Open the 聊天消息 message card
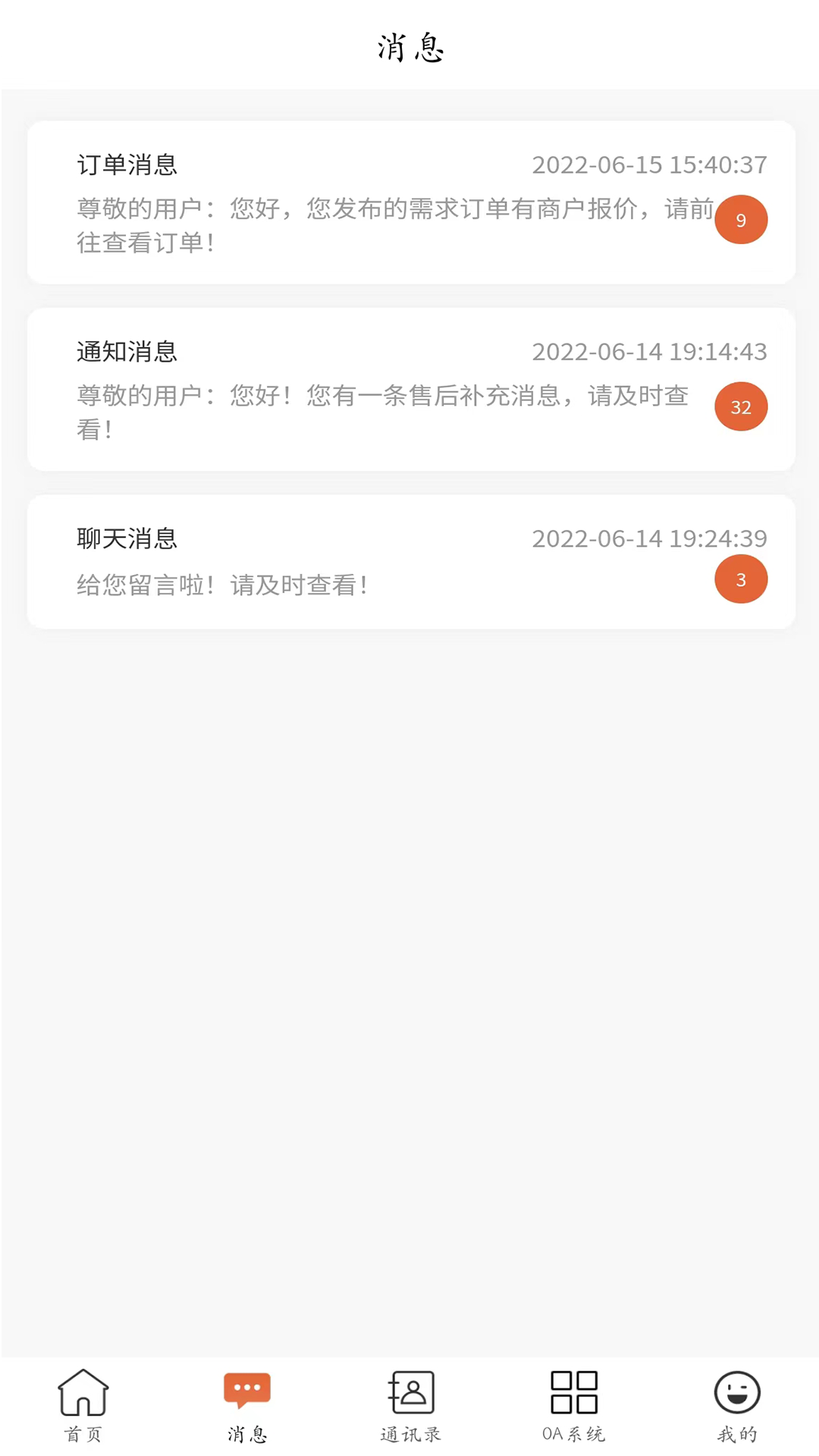The height and width of the screenshot is (1456, 819). 411,562
